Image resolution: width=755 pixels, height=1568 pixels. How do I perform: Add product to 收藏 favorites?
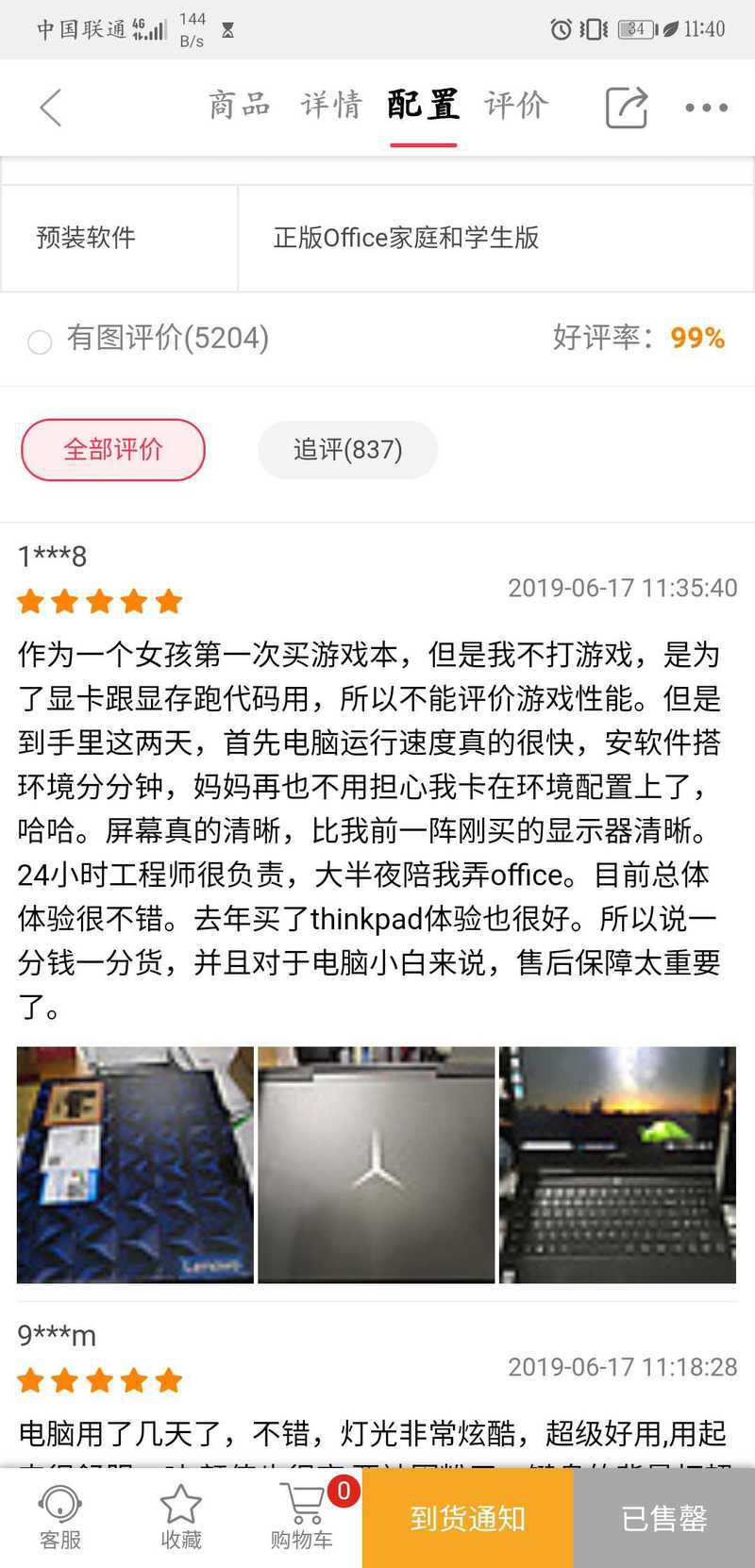click(x=180, y=1517)
